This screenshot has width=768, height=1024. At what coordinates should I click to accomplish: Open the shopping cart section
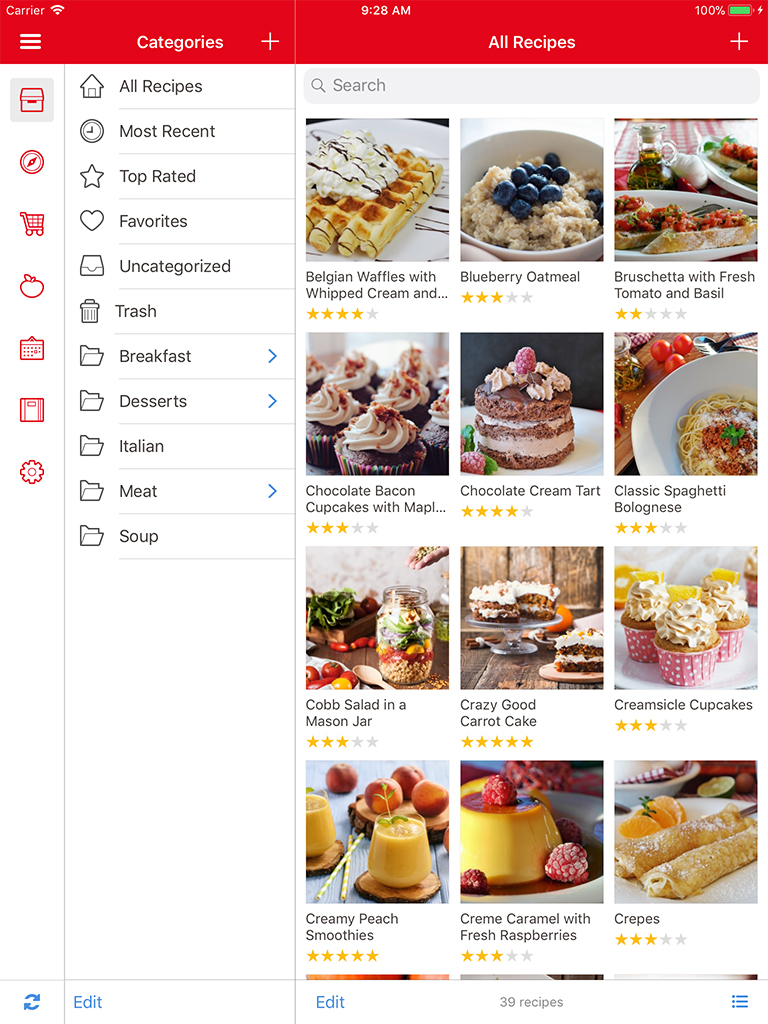pos(32,224)
